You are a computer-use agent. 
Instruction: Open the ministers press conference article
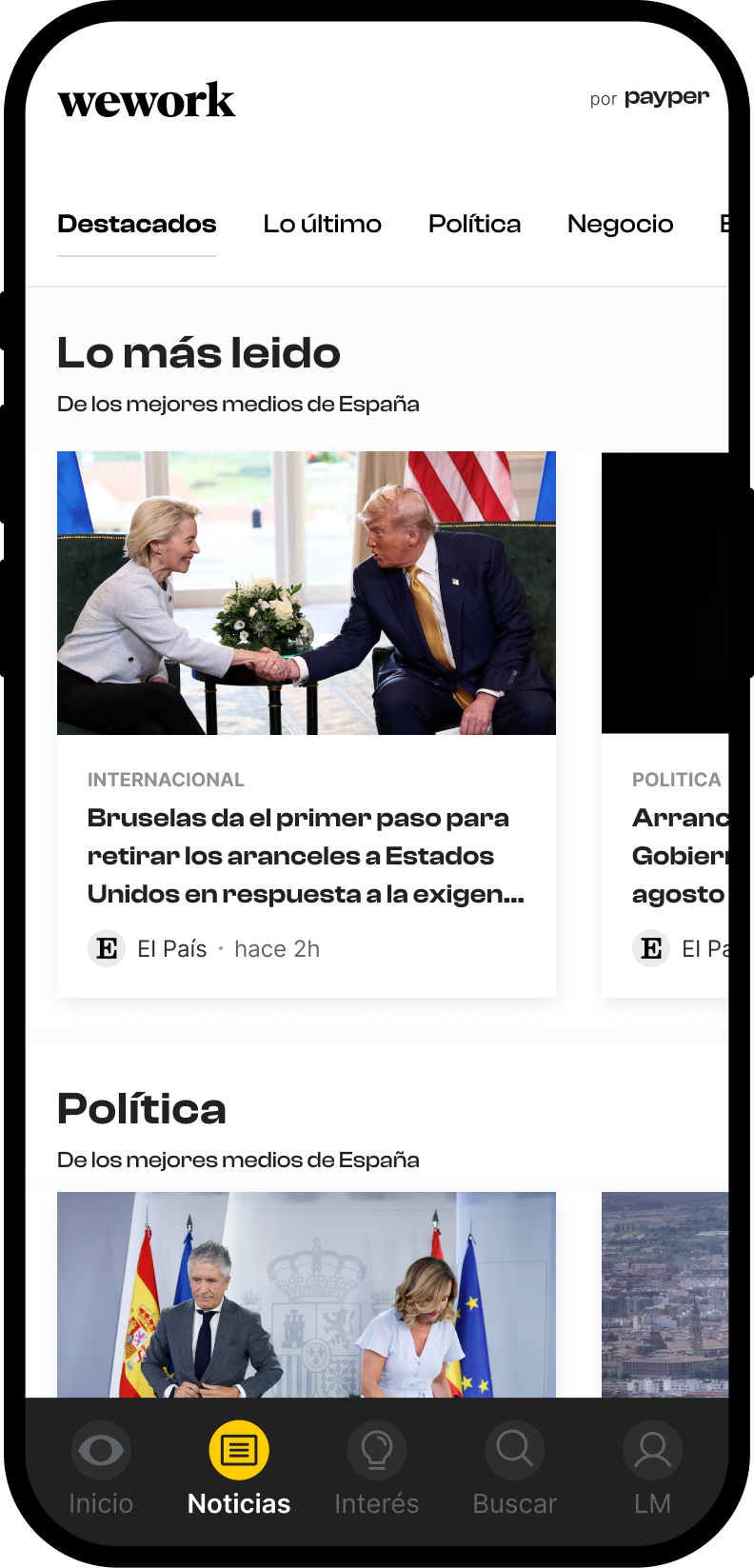306,1295
